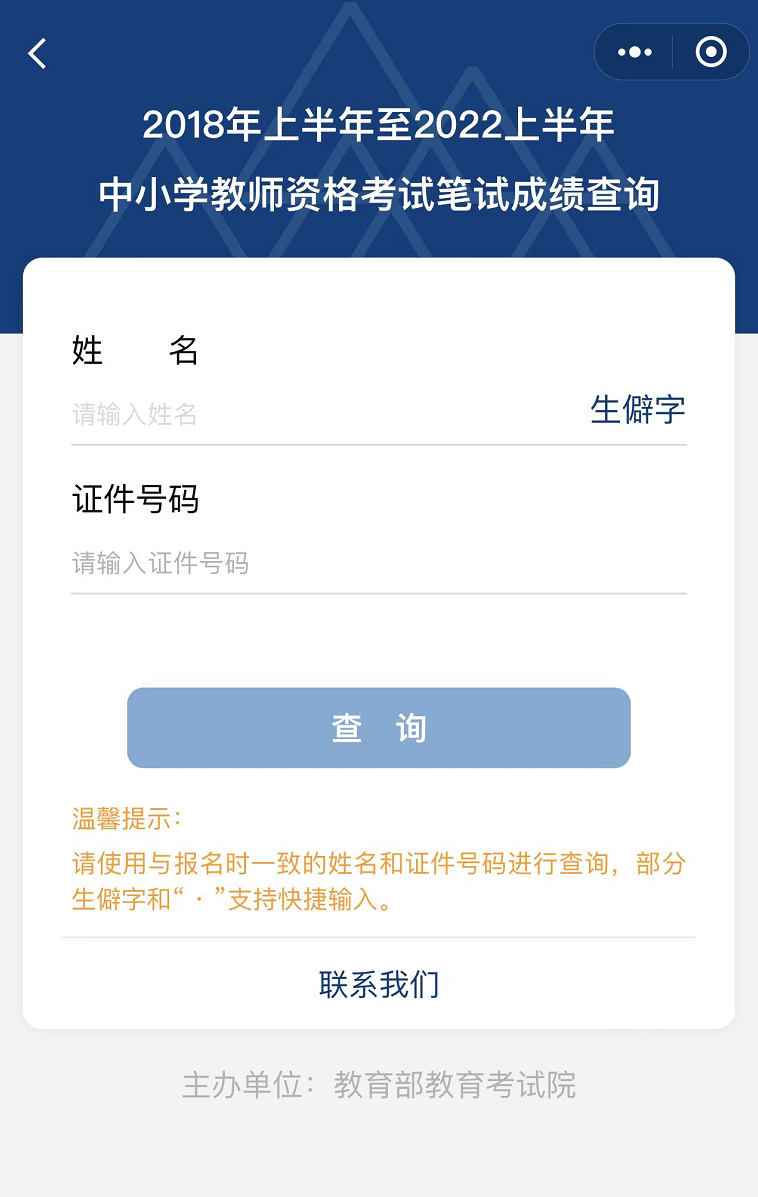Tap the 查询 query button
This screenshot has width=758, height=1197.
378,728
